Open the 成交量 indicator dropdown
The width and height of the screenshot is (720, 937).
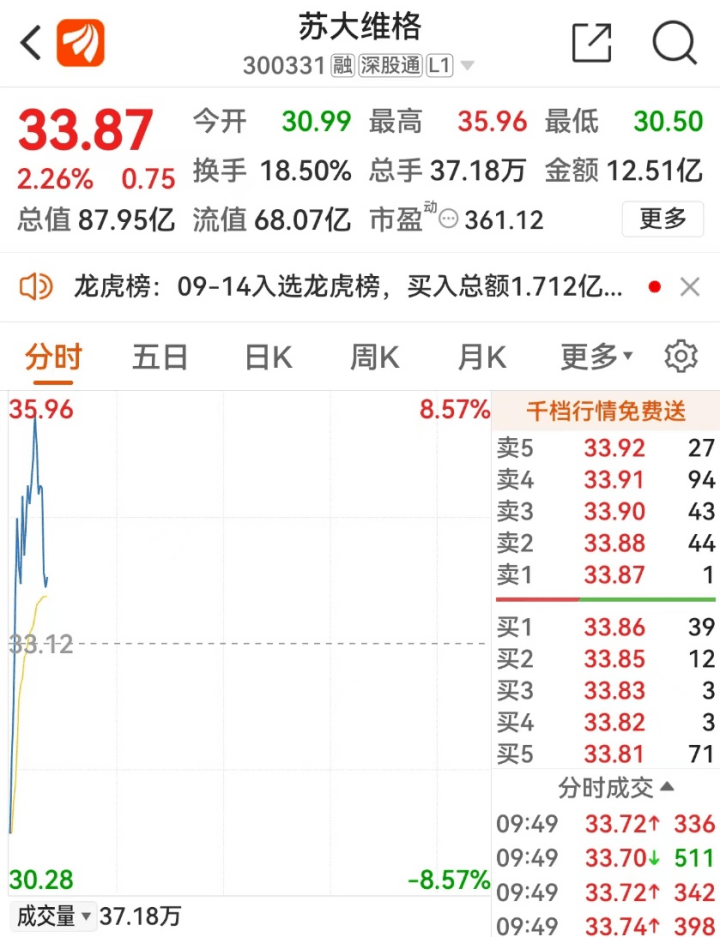(x=52, y=915)
